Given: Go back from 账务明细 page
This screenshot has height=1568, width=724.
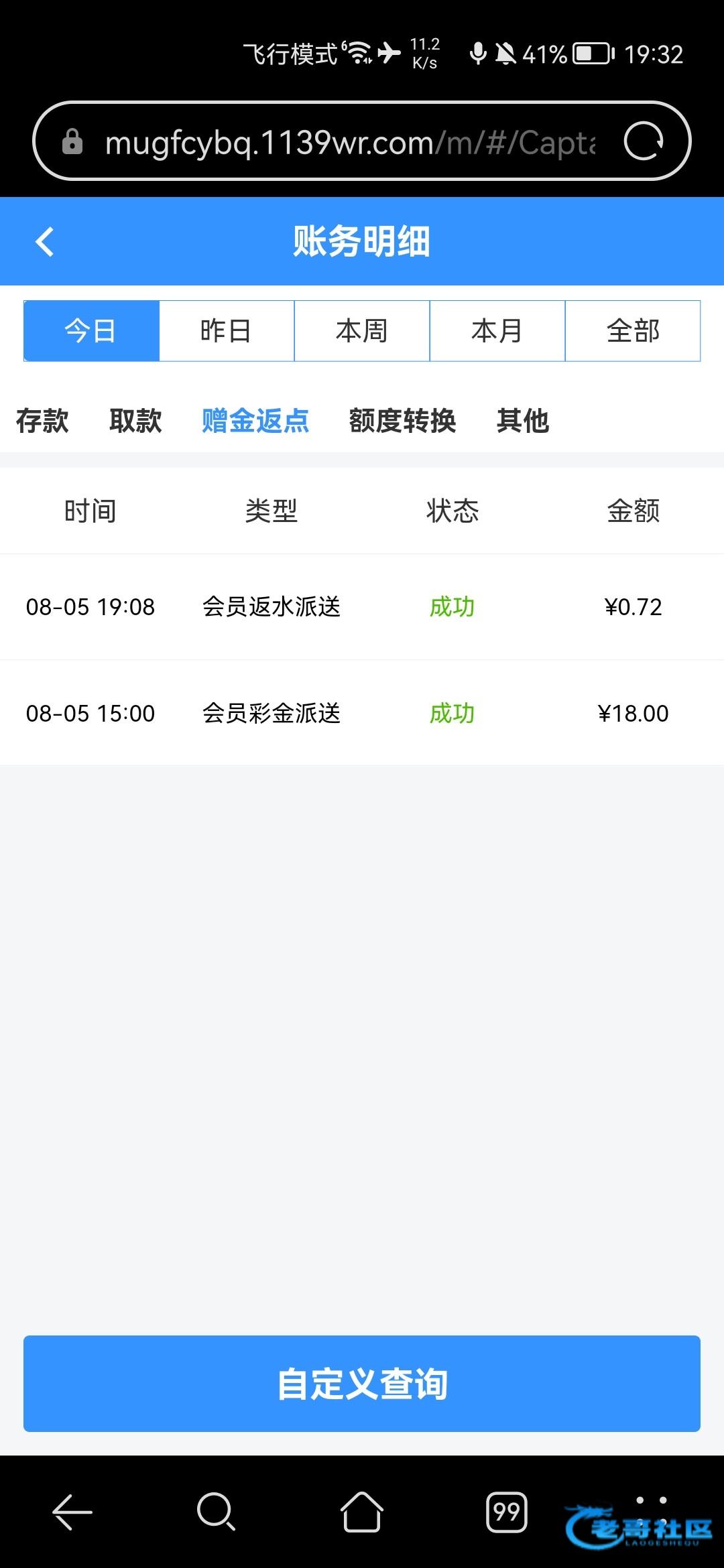Looking at the screenshot, I should point(44,242).
